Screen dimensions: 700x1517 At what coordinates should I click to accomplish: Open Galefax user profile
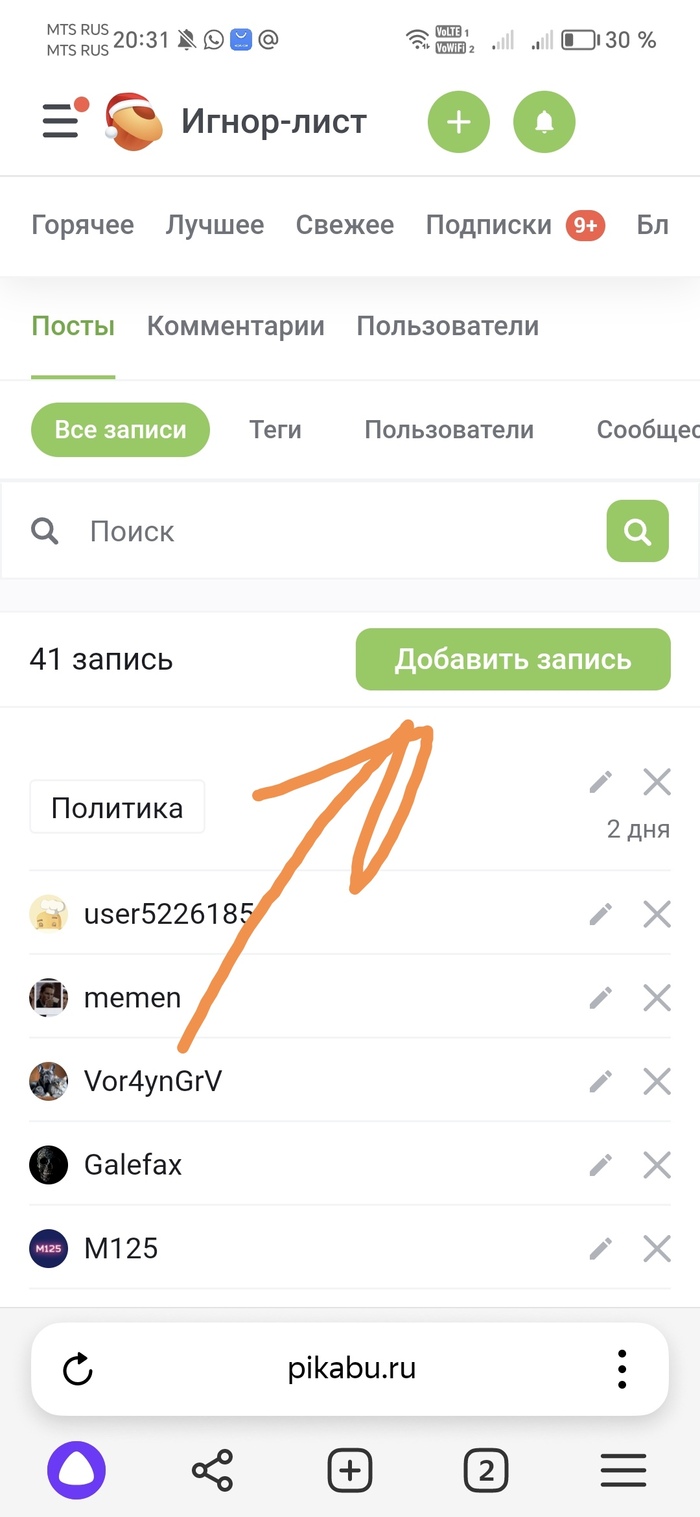click(132, 1165)
